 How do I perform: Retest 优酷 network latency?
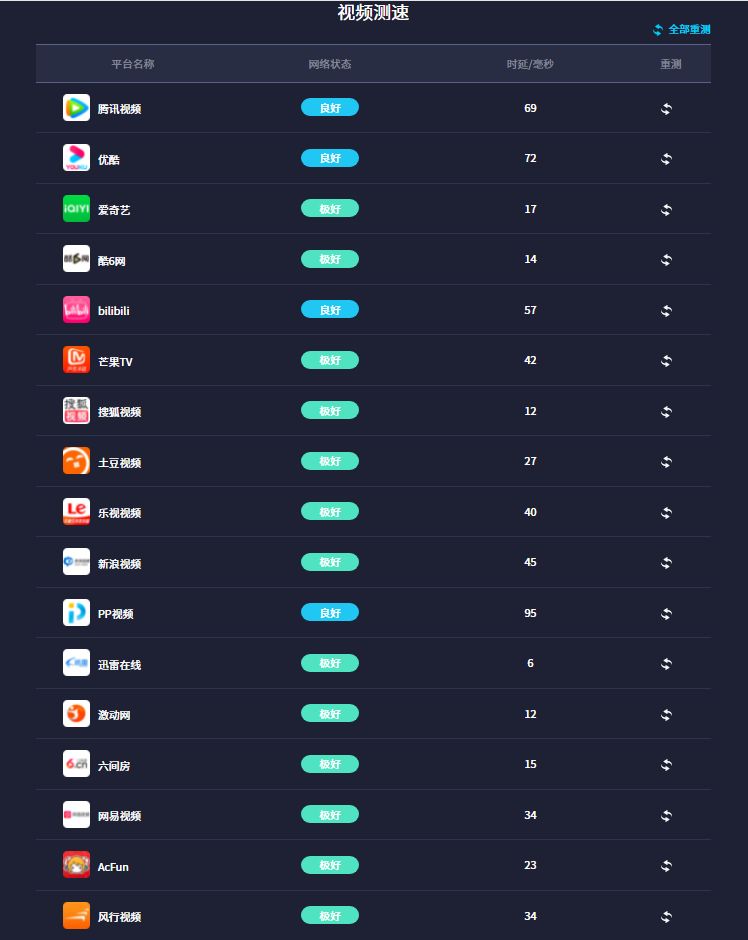coord(666,159)
